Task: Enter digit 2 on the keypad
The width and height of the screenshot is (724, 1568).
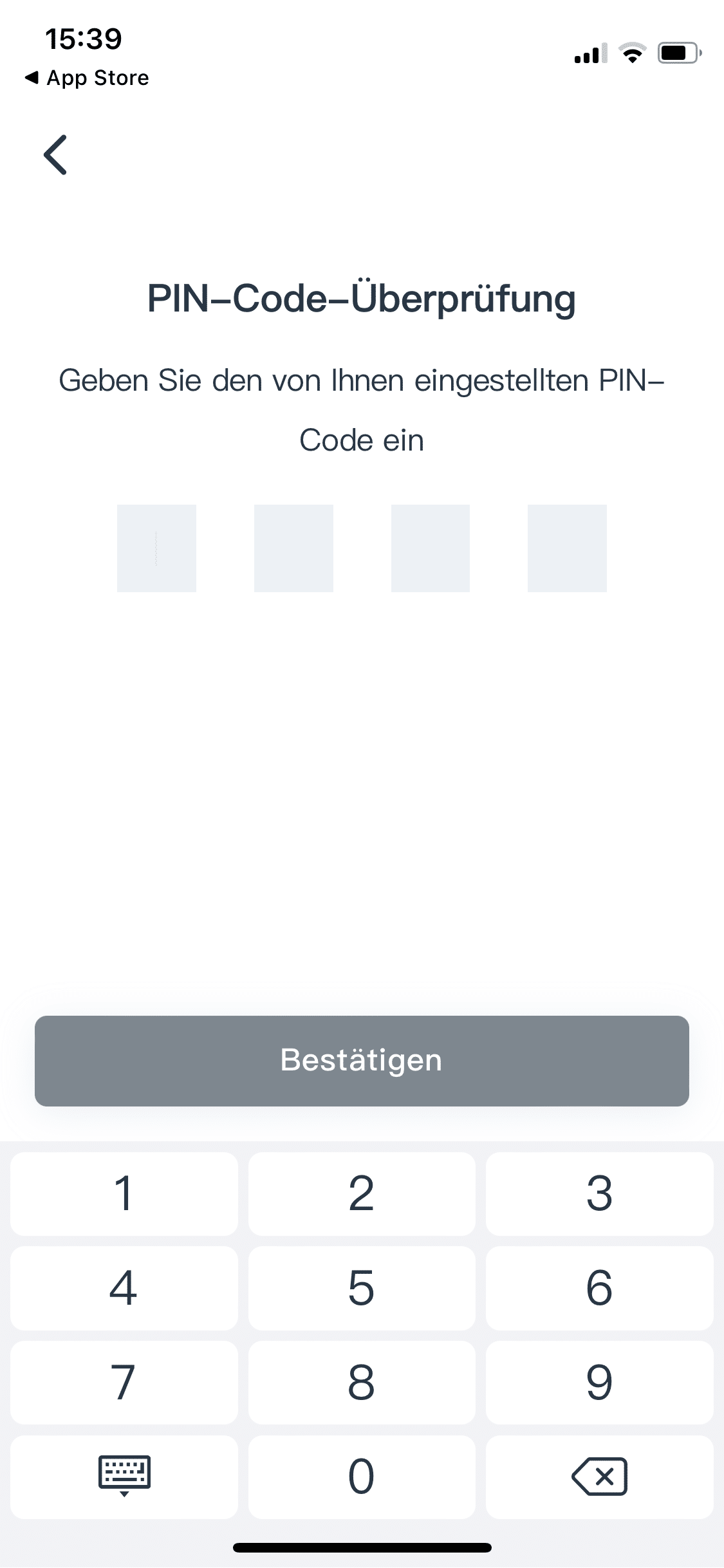Action: click(x=362, y=1193)
